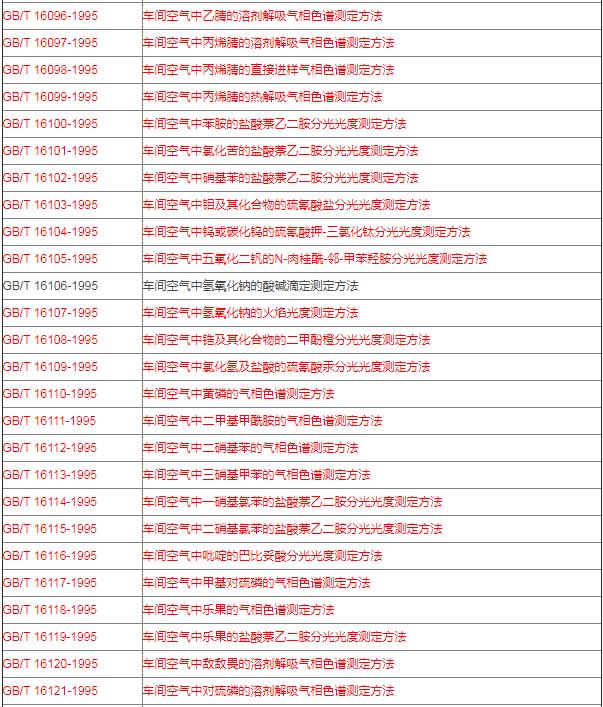The width and height of the screenshot is (603, 707).
Task: Open the 16109-1995 氯化氢及盐酸 method link
Action: (x=286, y=367)
